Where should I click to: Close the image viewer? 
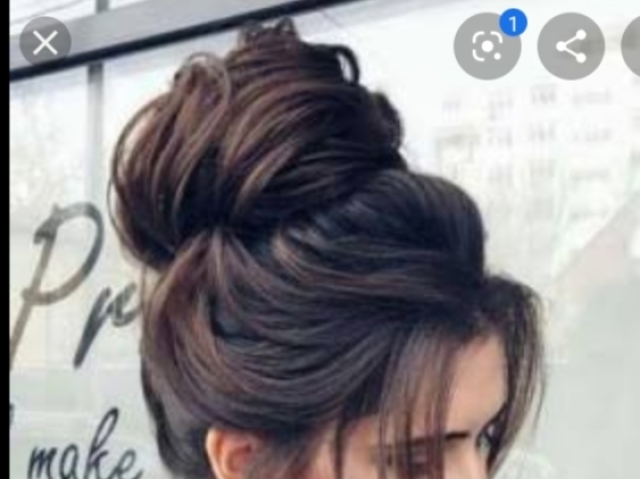click(x=44, y=43)
